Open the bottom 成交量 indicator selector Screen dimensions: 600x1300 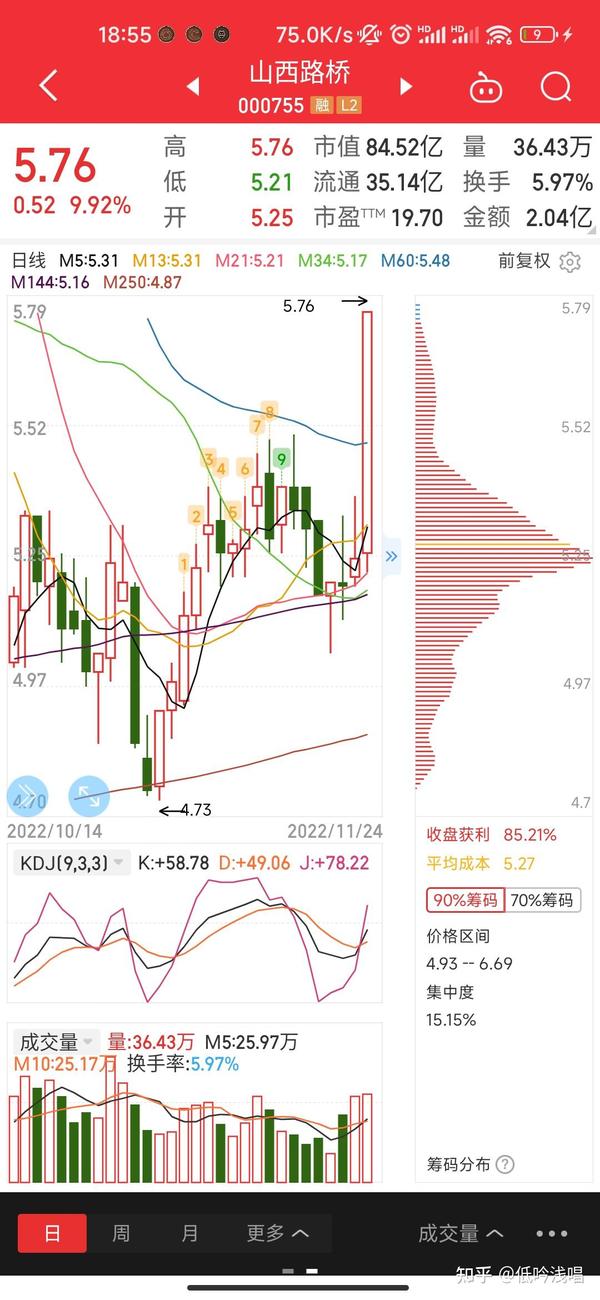point(460,1233)
